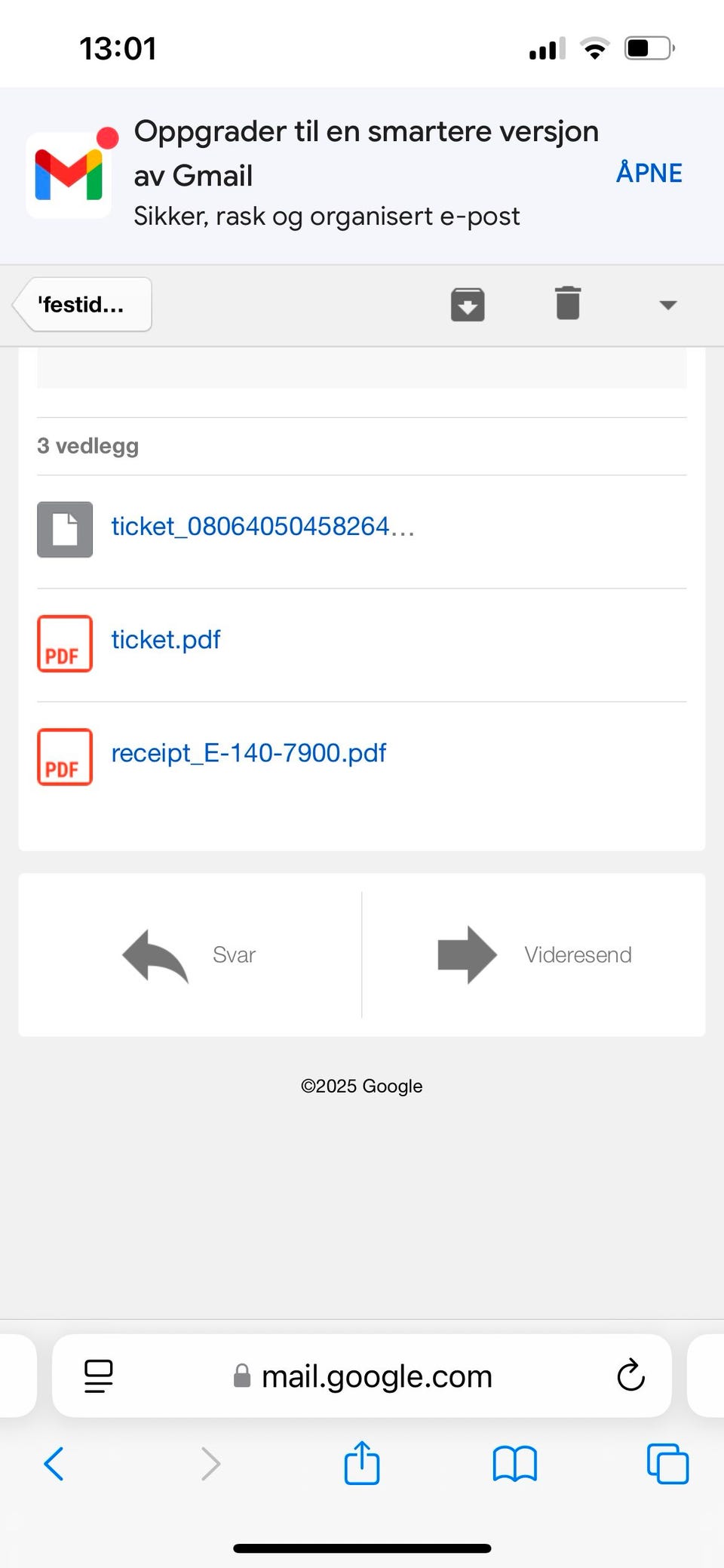
Task: Open the ticket.pdf attachment
Action: coord(165,641)
